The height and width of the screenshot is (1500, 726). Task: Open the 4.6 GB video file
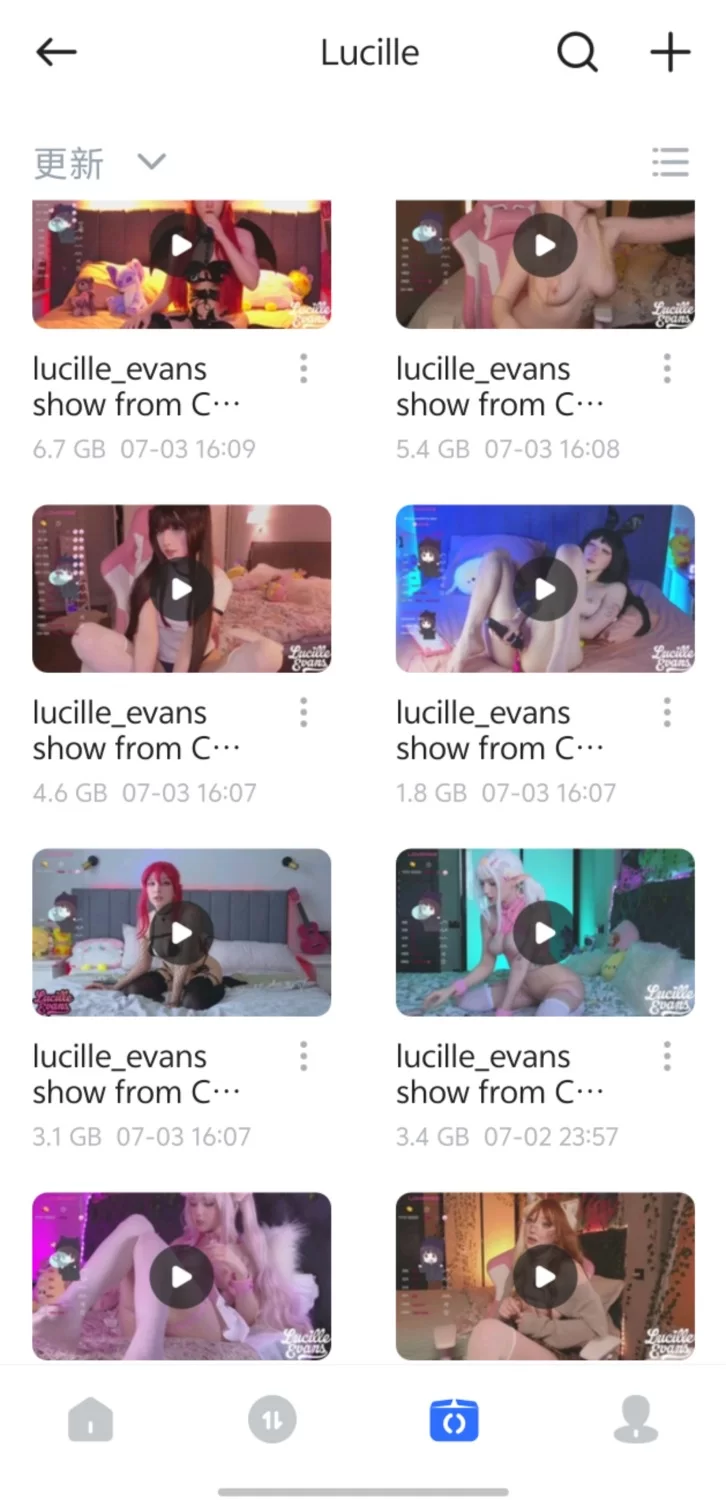181,588
